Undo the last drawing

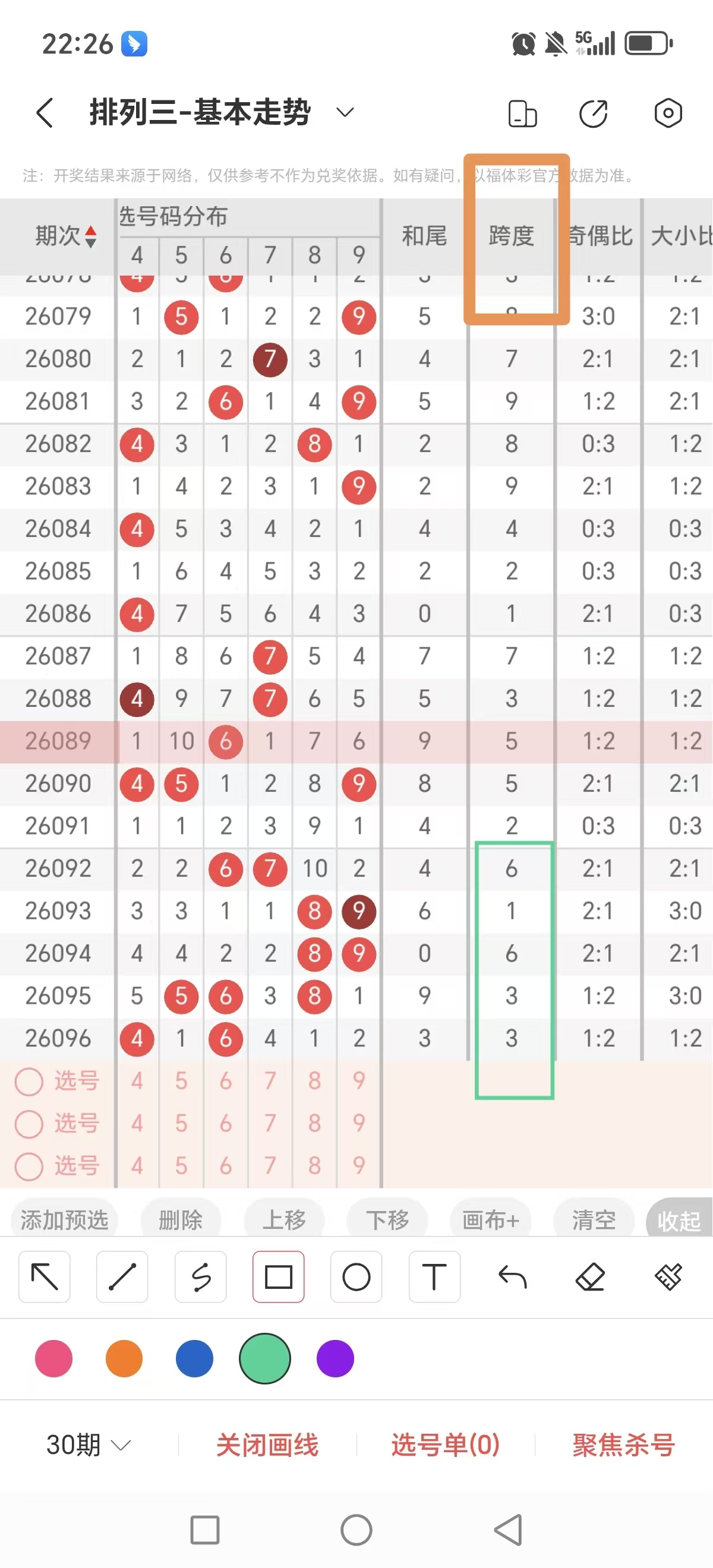click(x=512, y=1276)
